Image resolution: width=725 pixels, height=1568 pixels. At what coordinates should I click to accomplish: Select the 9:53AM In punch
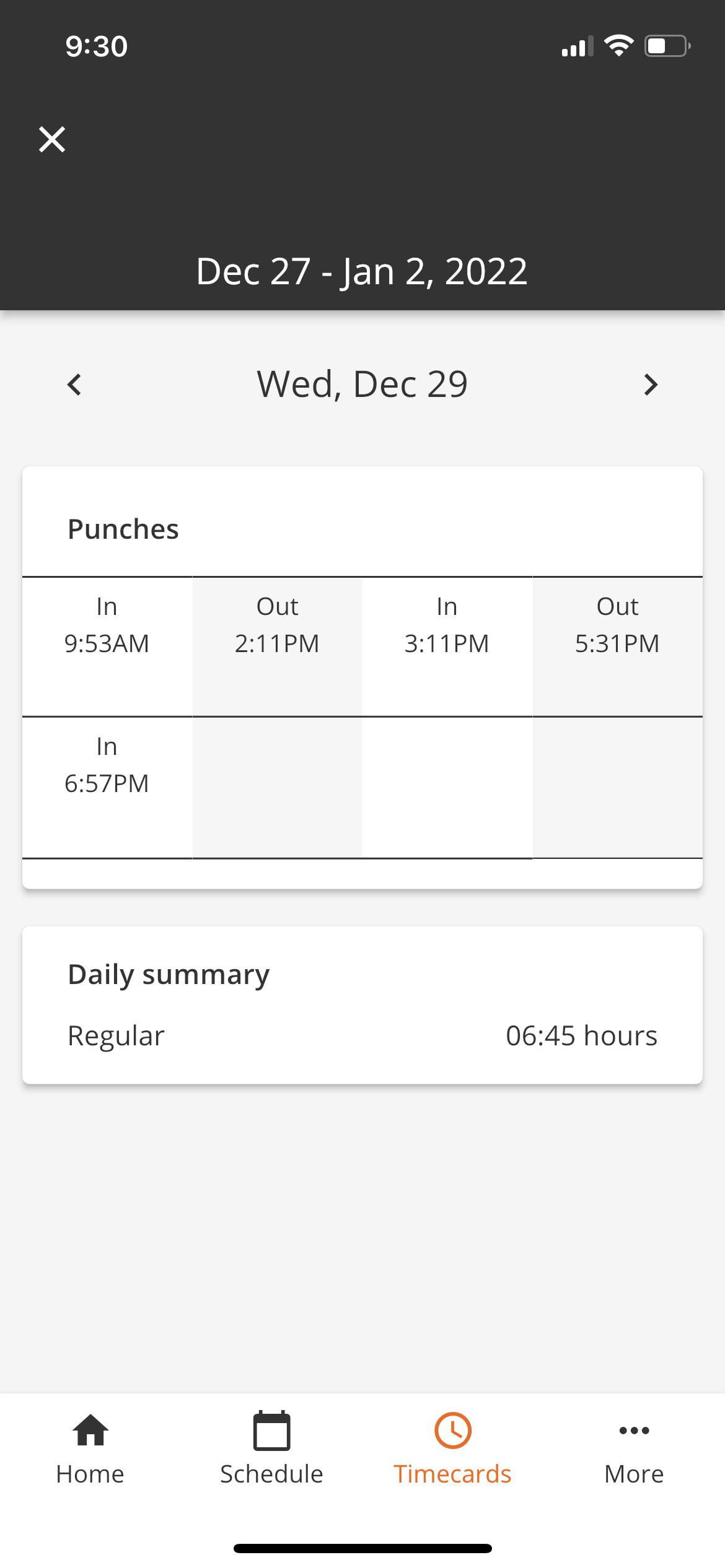107,643
